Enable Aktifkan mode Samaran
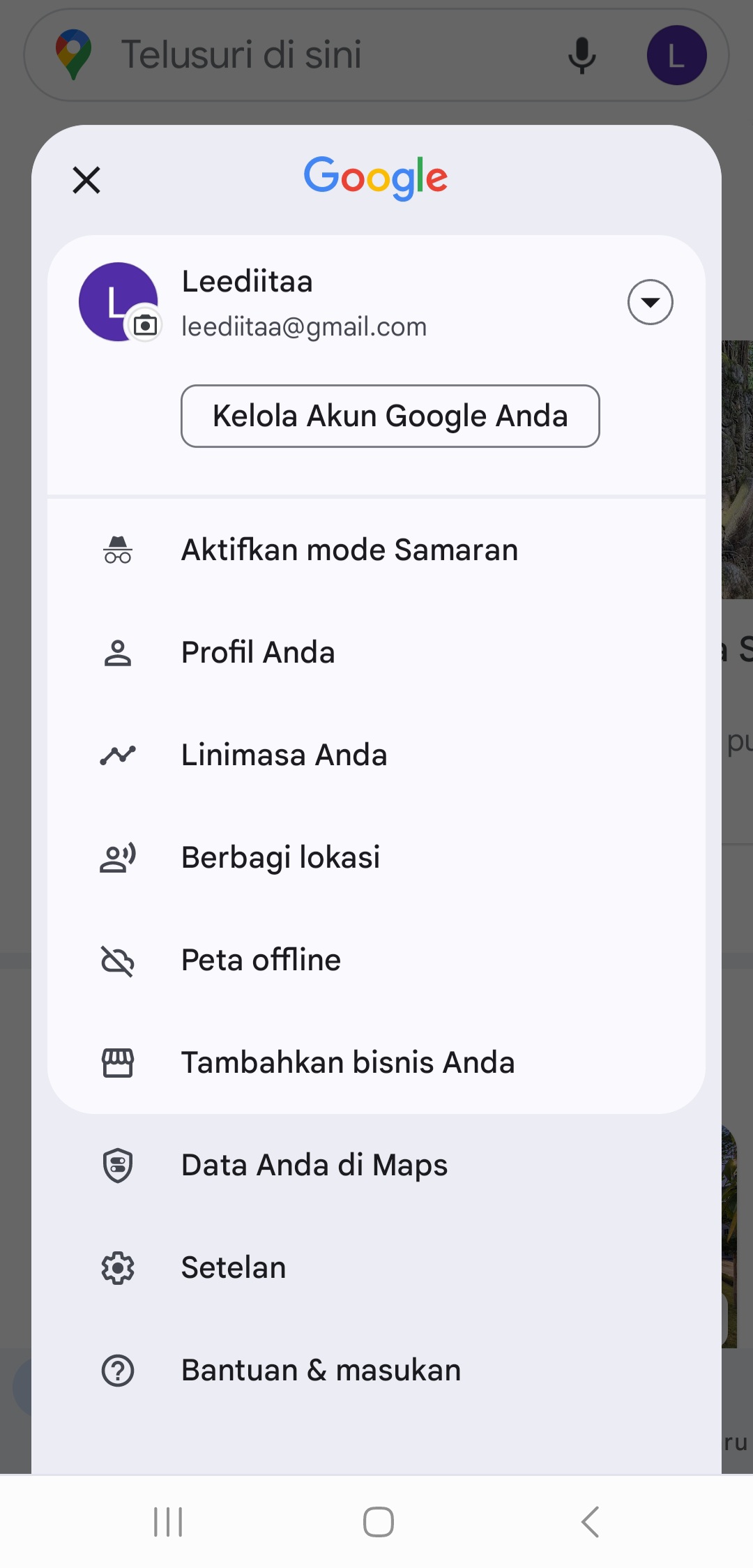Image resolution: width=753 pixels, height=1568 pixels. point(376,550)
